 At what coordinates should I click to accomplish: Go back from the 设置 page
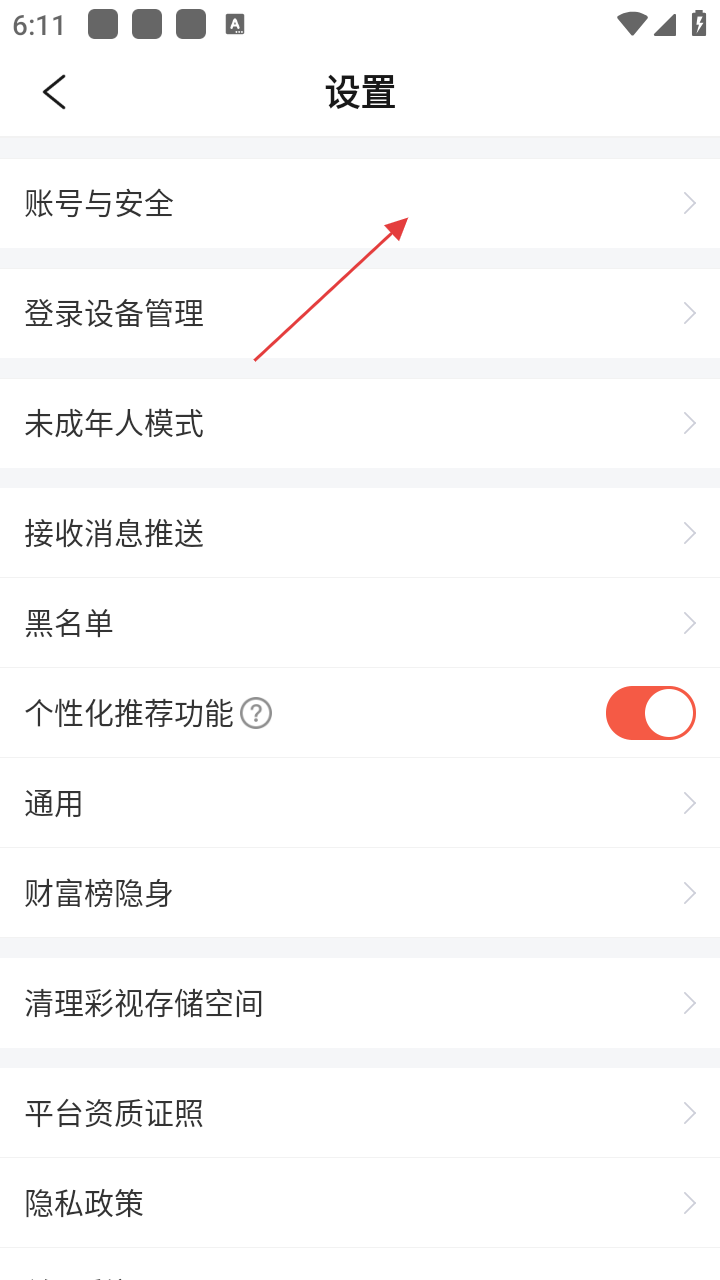[54, 92]
